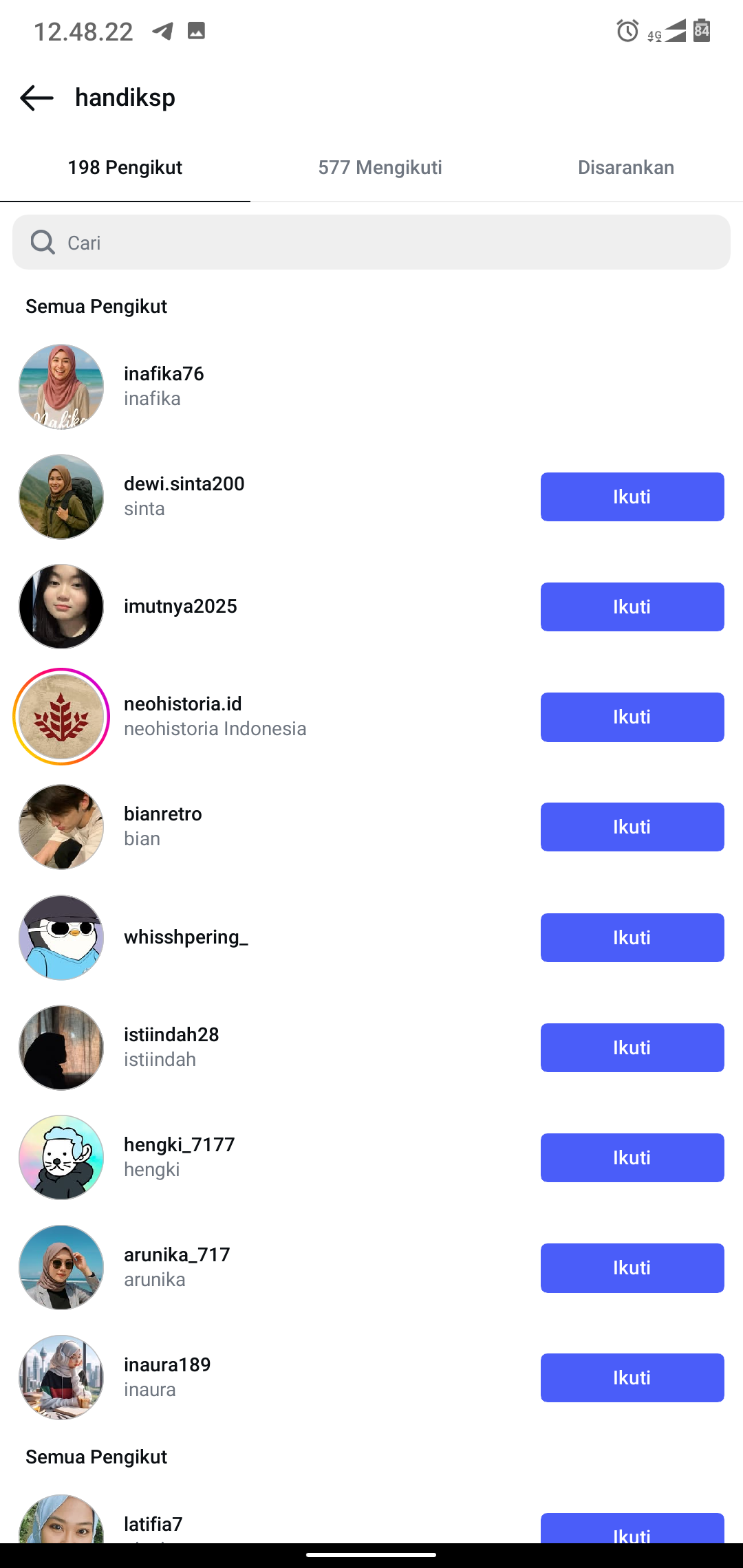Open istiindah28's profile
This screenshot has height=1568, width=743.
click(171, 1046)
